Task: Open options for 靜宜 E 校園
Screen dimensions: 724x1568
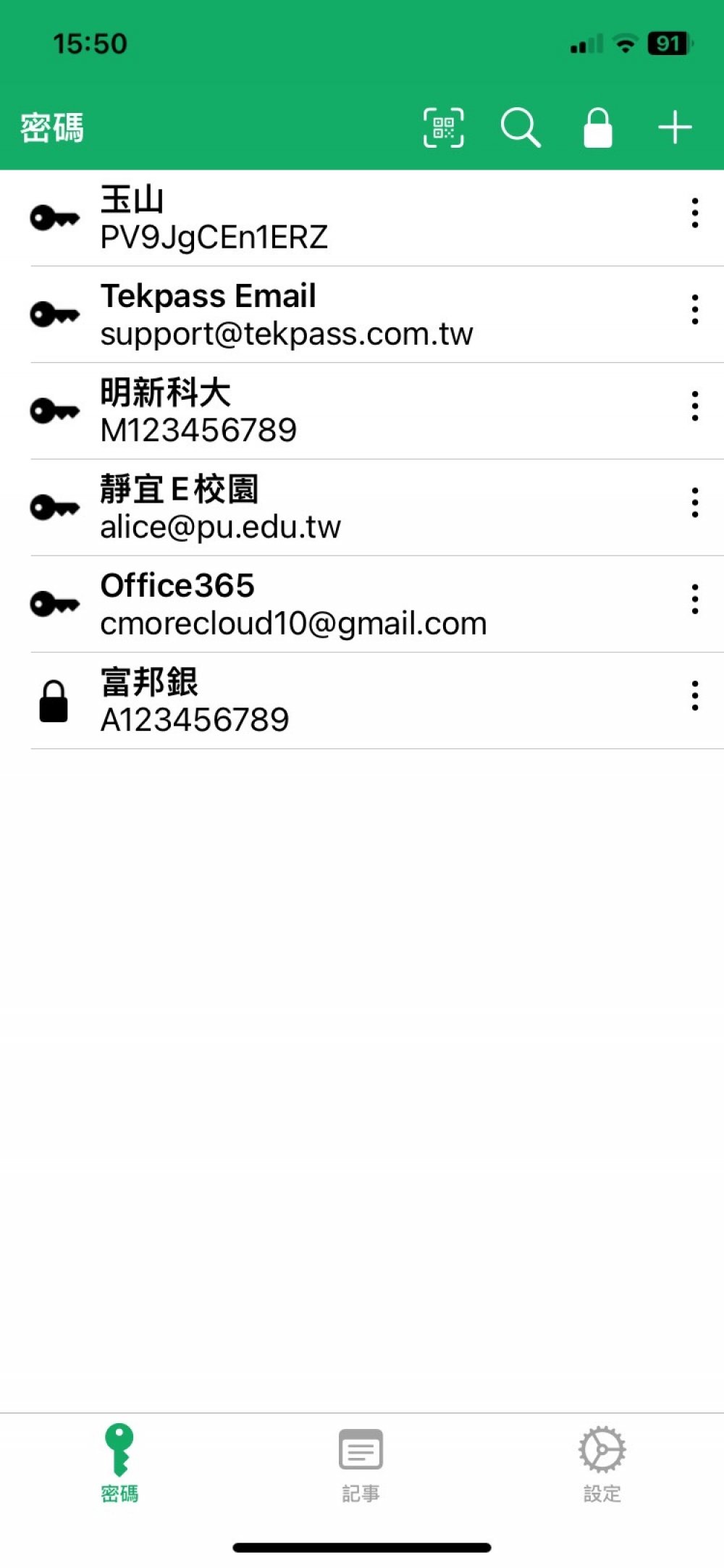Action: point(695,503)
